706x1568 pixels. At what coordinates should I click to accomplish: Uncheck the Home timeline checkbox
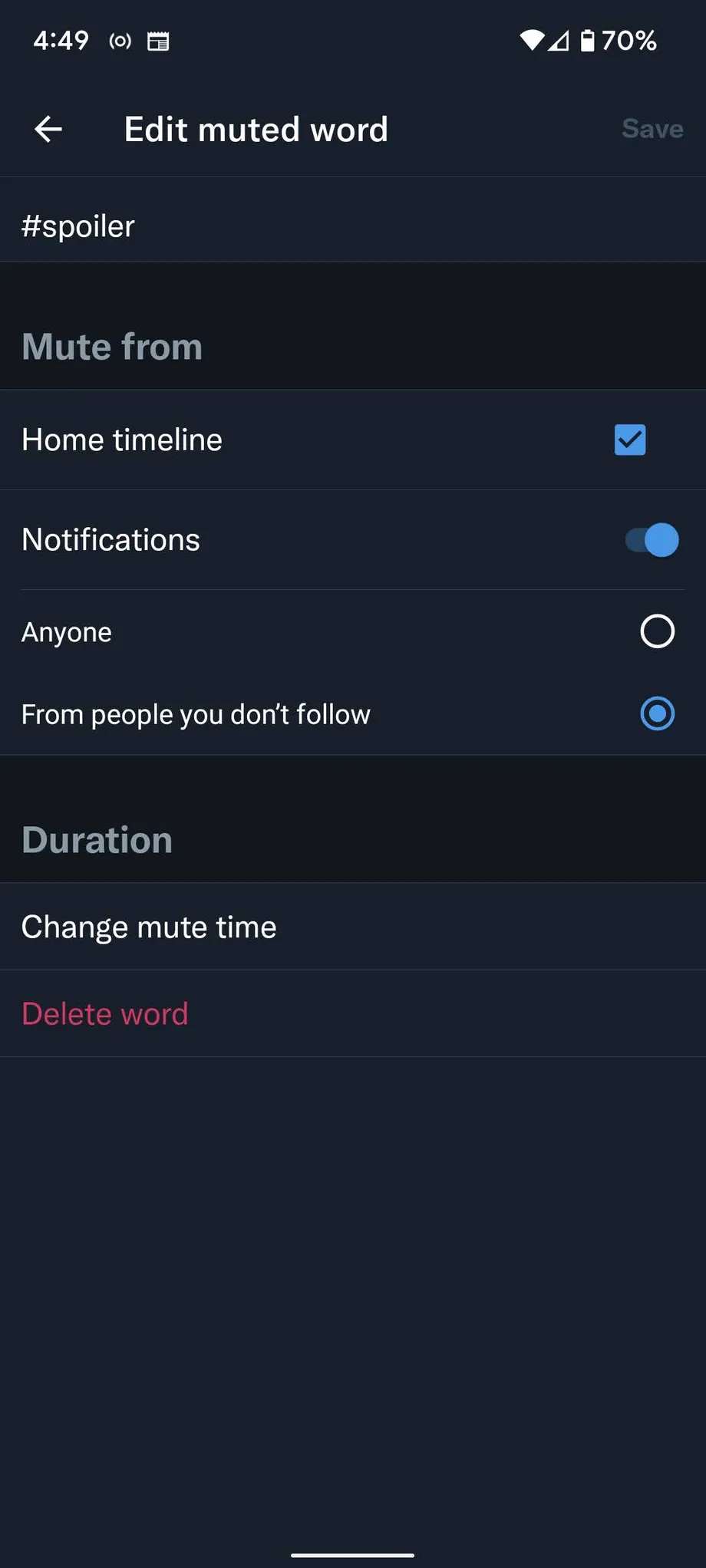coord(629,440)
